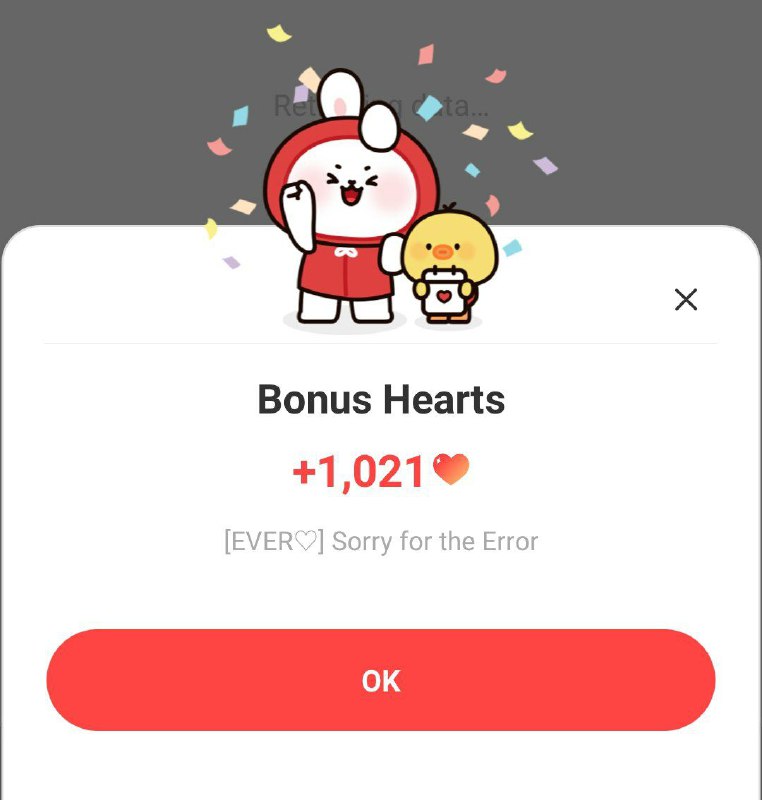The height and width of the screenshot is (800, 762).
Task: Confirm bonus hearts with OK button
Action: 380,680
